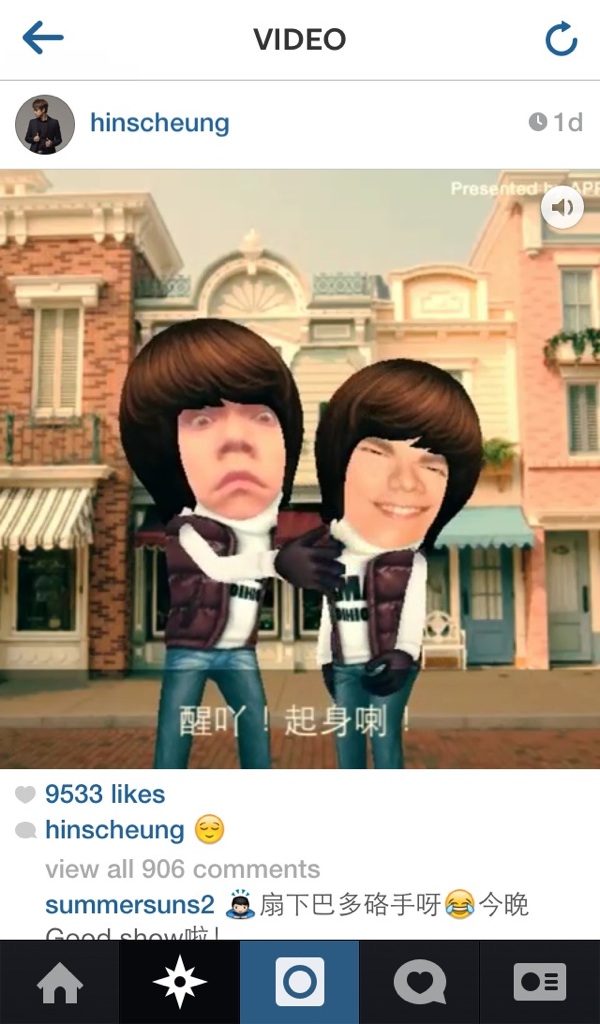The height and width of the screenshot is (1024, 600).
Task: View all 906 comments
Action: 182,868
